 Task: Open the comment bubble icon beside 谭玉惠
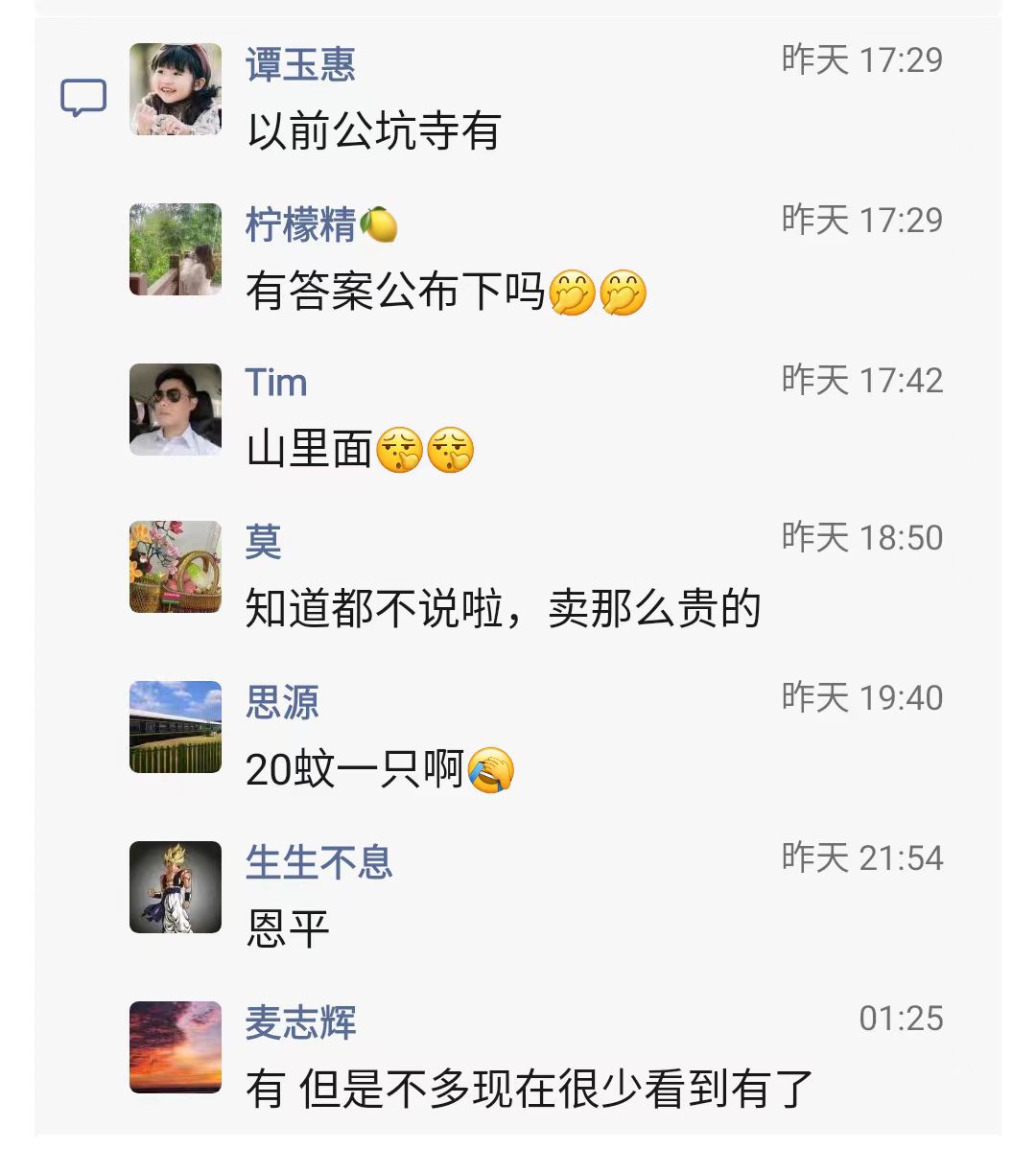coord(83,99)
